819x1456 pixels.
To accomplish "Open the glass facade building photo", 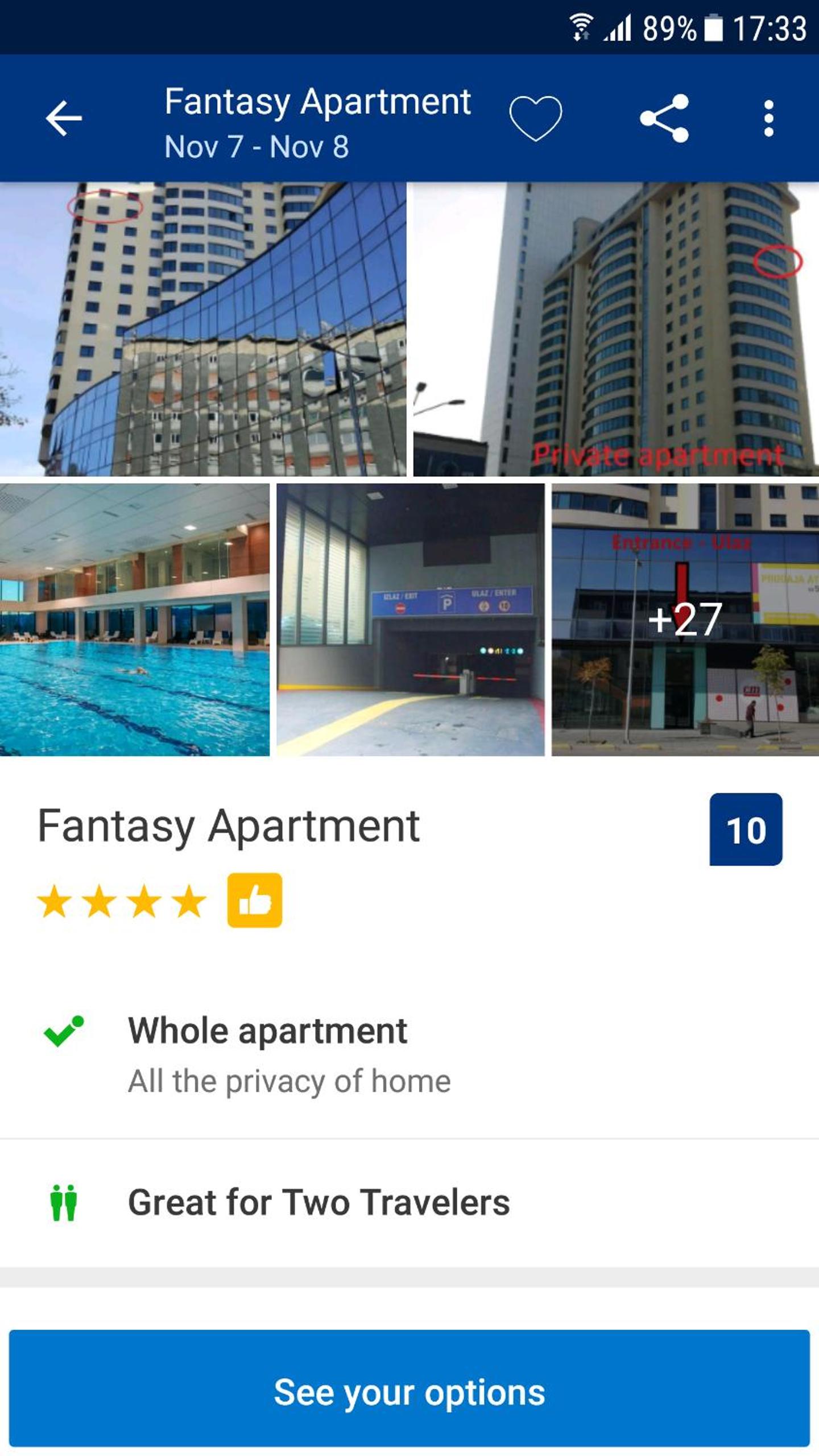I will pos(203,329).
